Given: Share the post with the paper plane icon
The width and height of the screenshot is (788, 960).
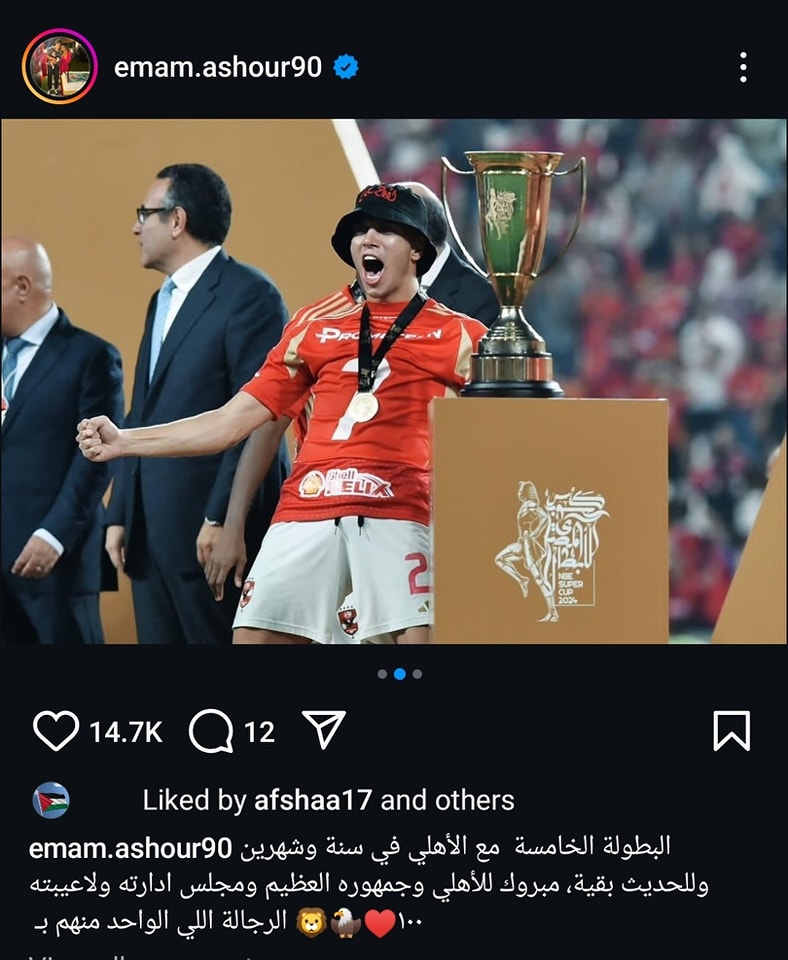Looking at the screenshot, I should (x=324, y=730).
